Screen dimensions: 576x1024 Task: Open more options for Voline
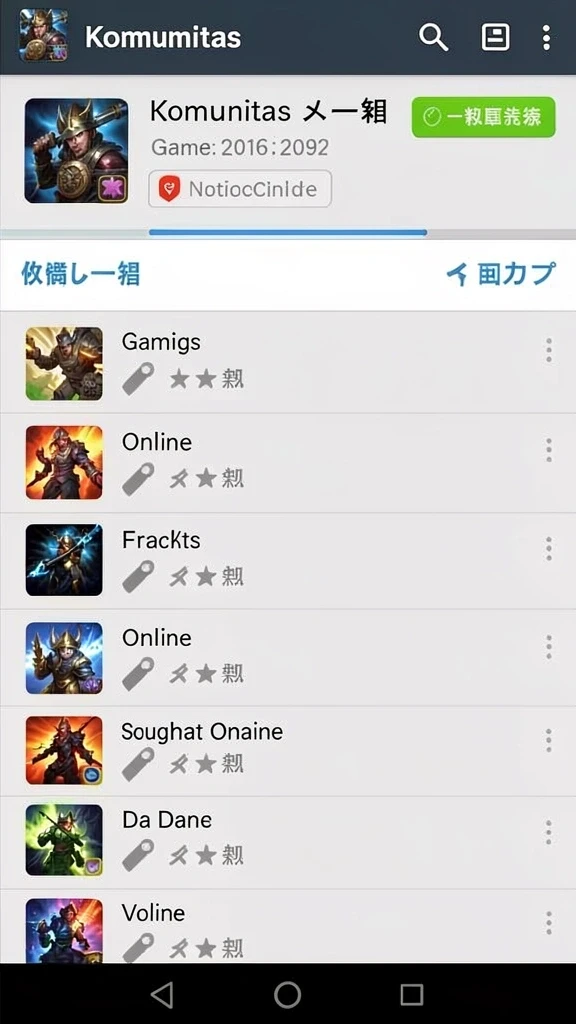point(549,923)
